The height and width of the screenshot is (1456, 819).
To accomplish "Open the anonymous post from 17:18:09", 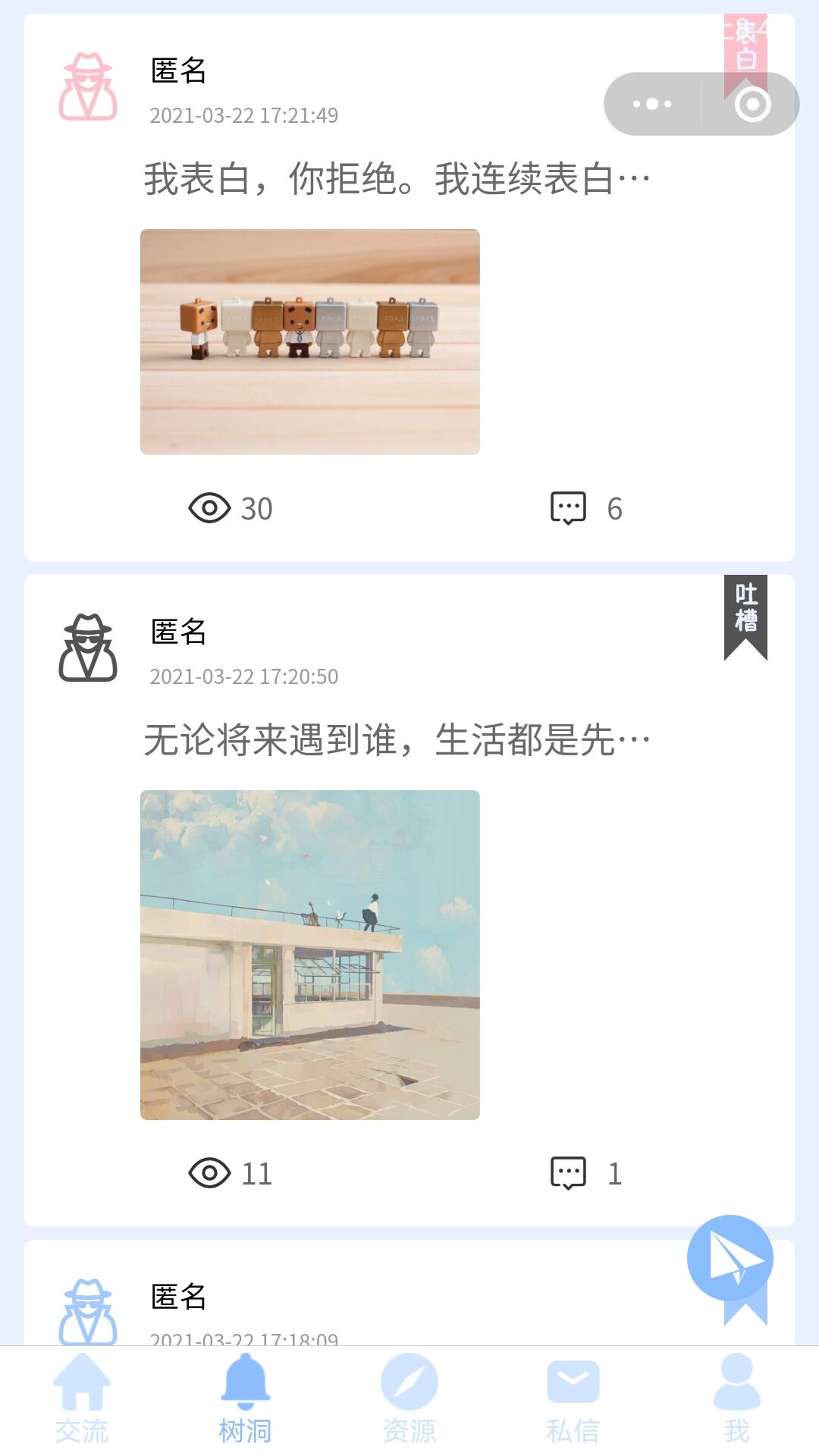I will (x=409, y=1293).
